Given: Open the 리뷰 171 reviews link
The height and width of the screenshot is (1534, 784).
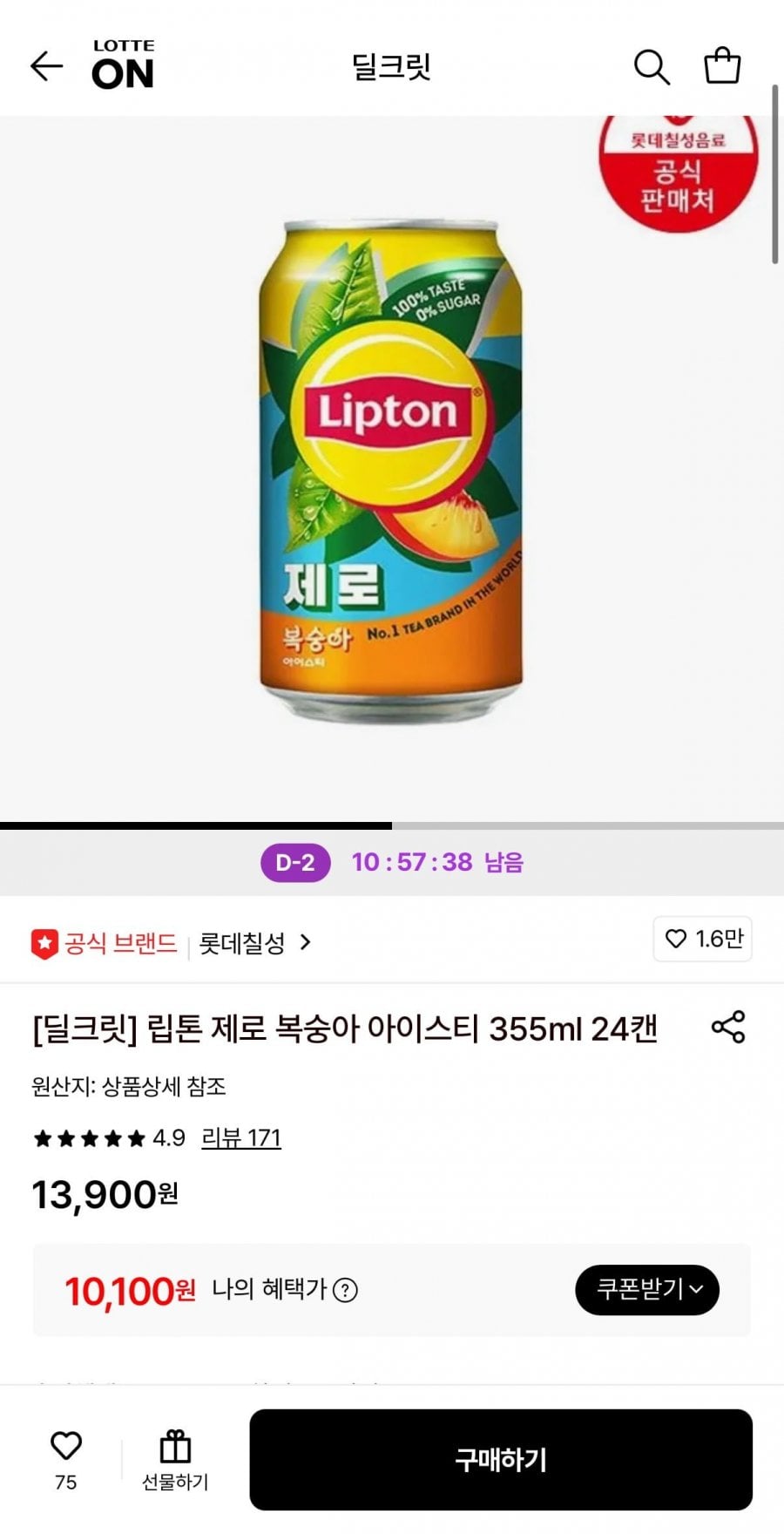Looking at the screenshot, I should tap(240, 1137).
